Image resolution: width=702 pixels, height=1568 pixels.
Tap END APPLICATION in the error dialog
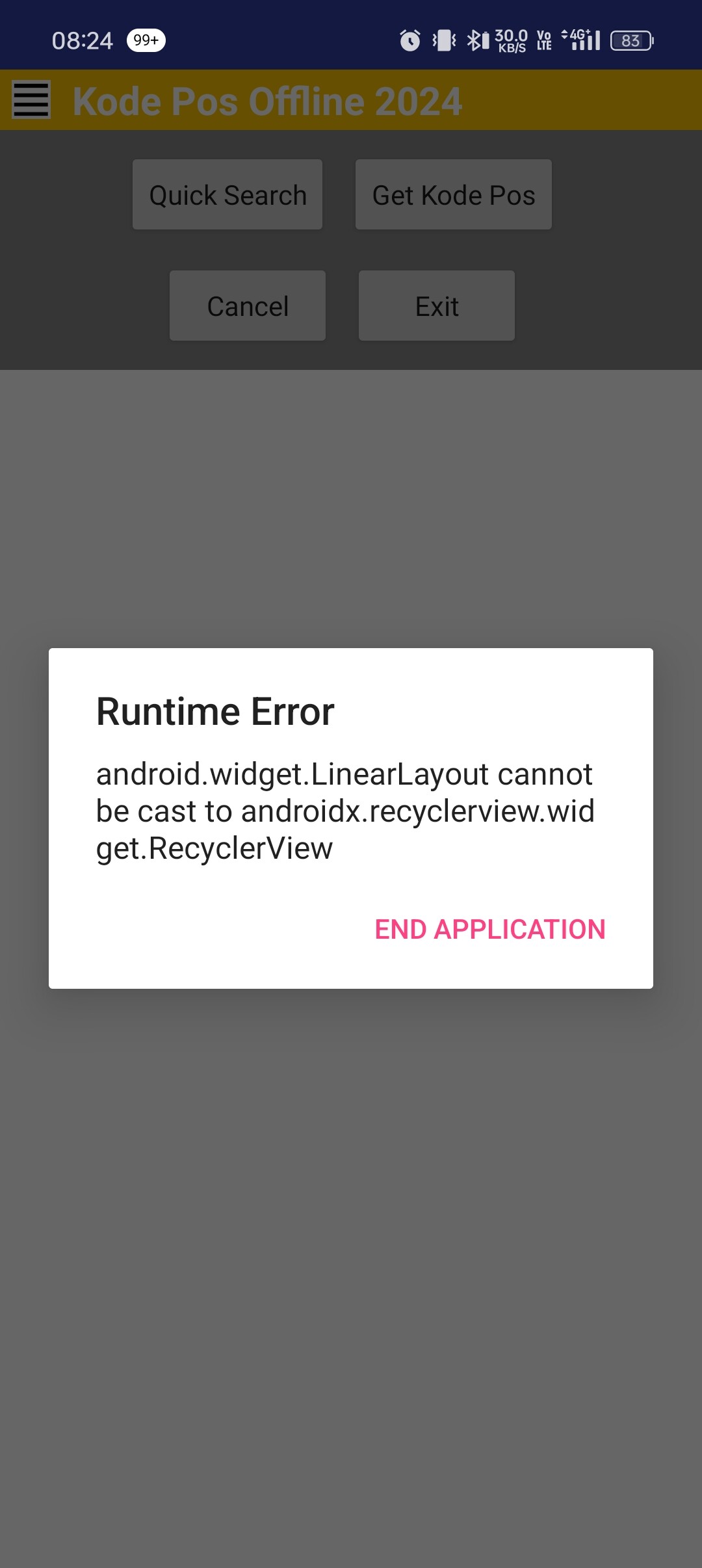coord(490,929)
